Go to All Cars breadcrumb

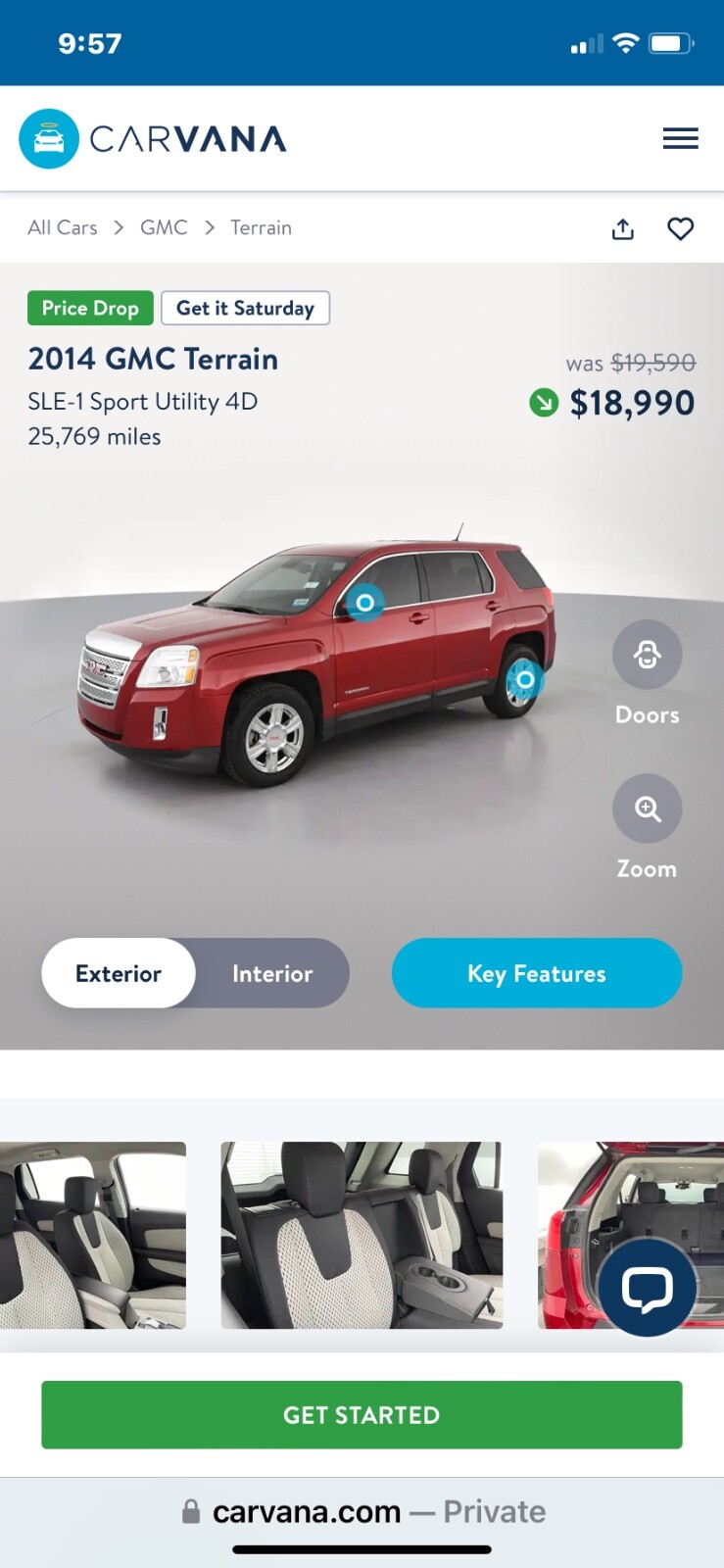pos(63,227)
